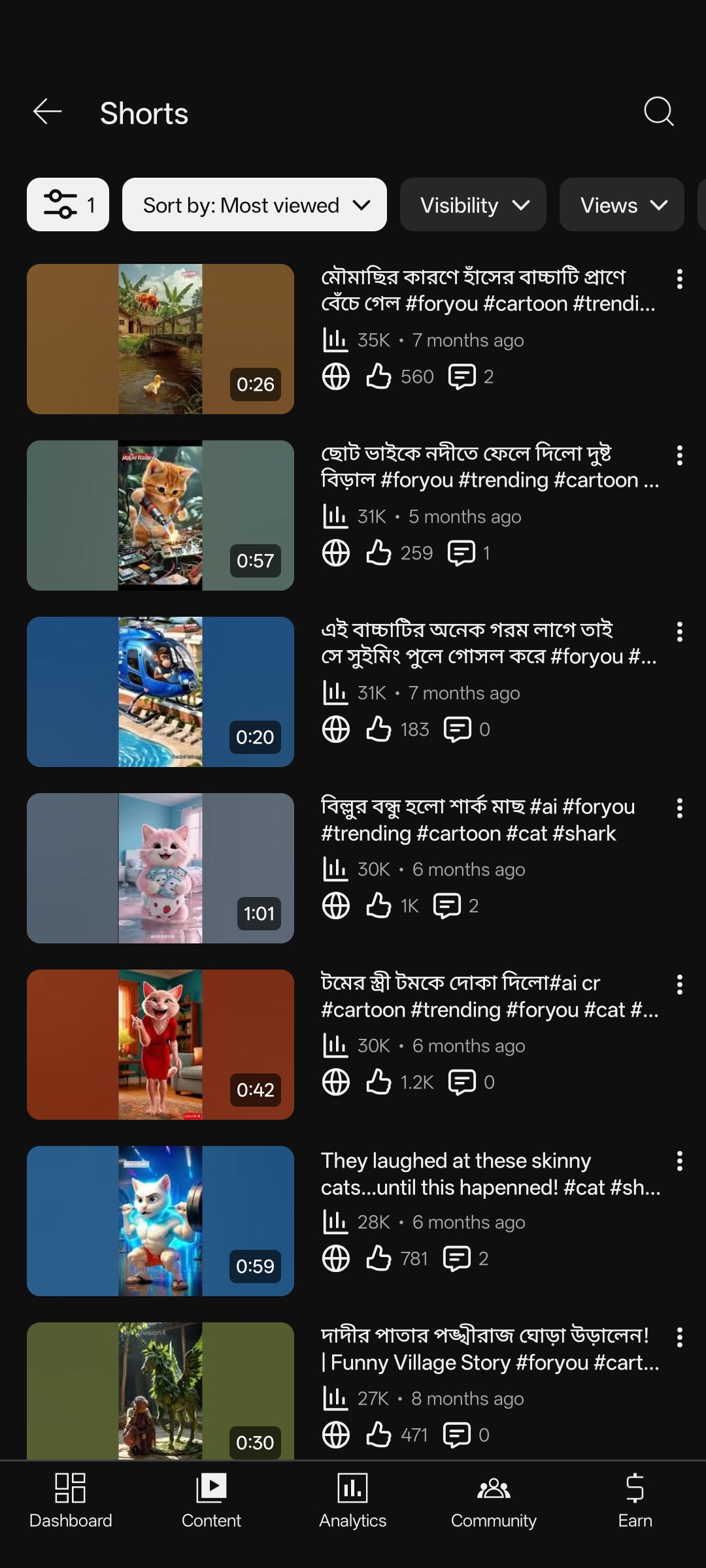Viewport: 706px width, 1568px height.
Task: Go back using the arrow icon
Action: 47,112
